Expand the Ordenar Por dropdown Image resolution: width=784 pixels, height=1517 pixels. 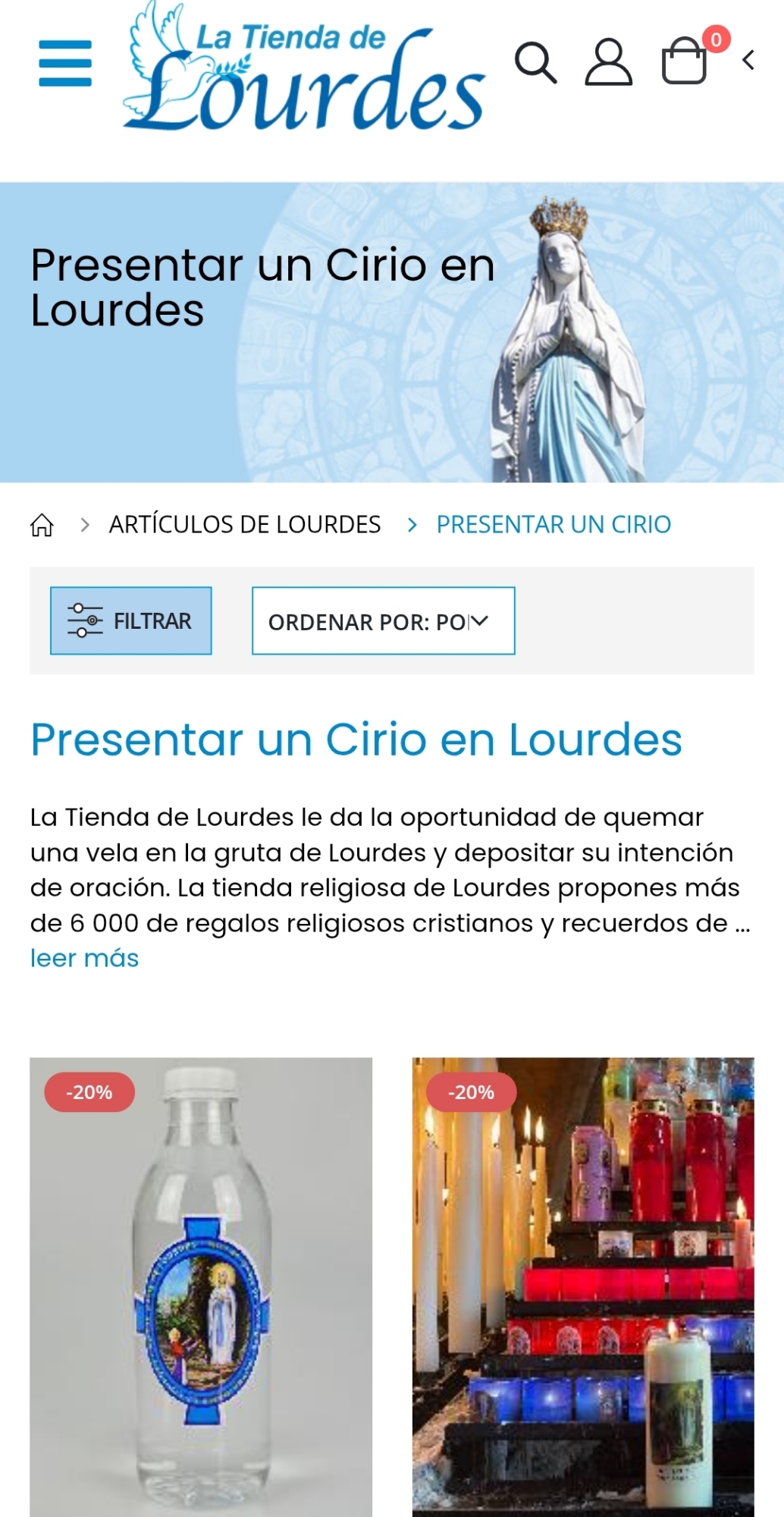(x=383, y=620)
